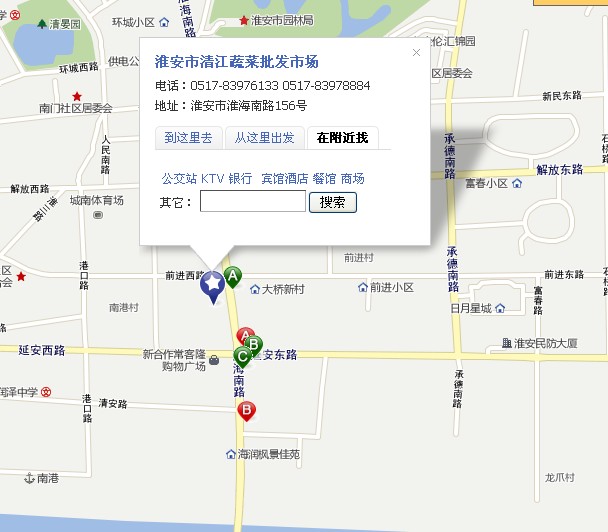Open the green B map marker
Screen dimensions: 608x532
pyautogui.click(x=254, y=345)
